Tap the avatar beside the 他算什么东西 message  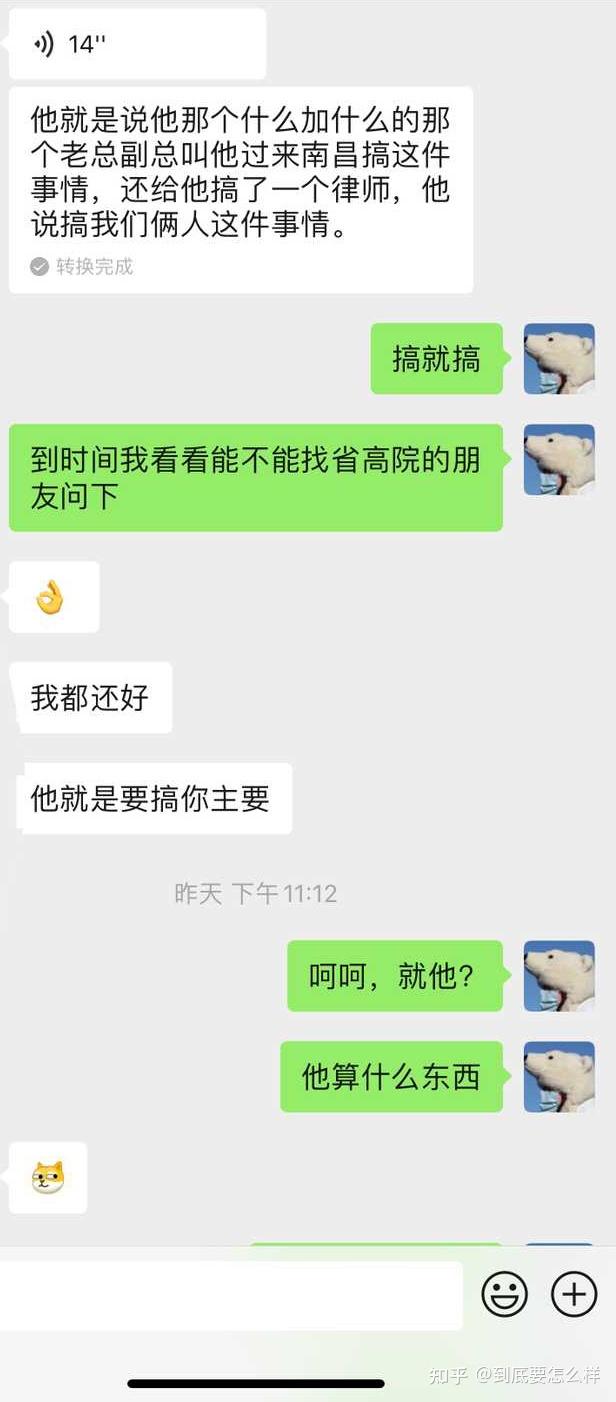tap(559, 1077)
